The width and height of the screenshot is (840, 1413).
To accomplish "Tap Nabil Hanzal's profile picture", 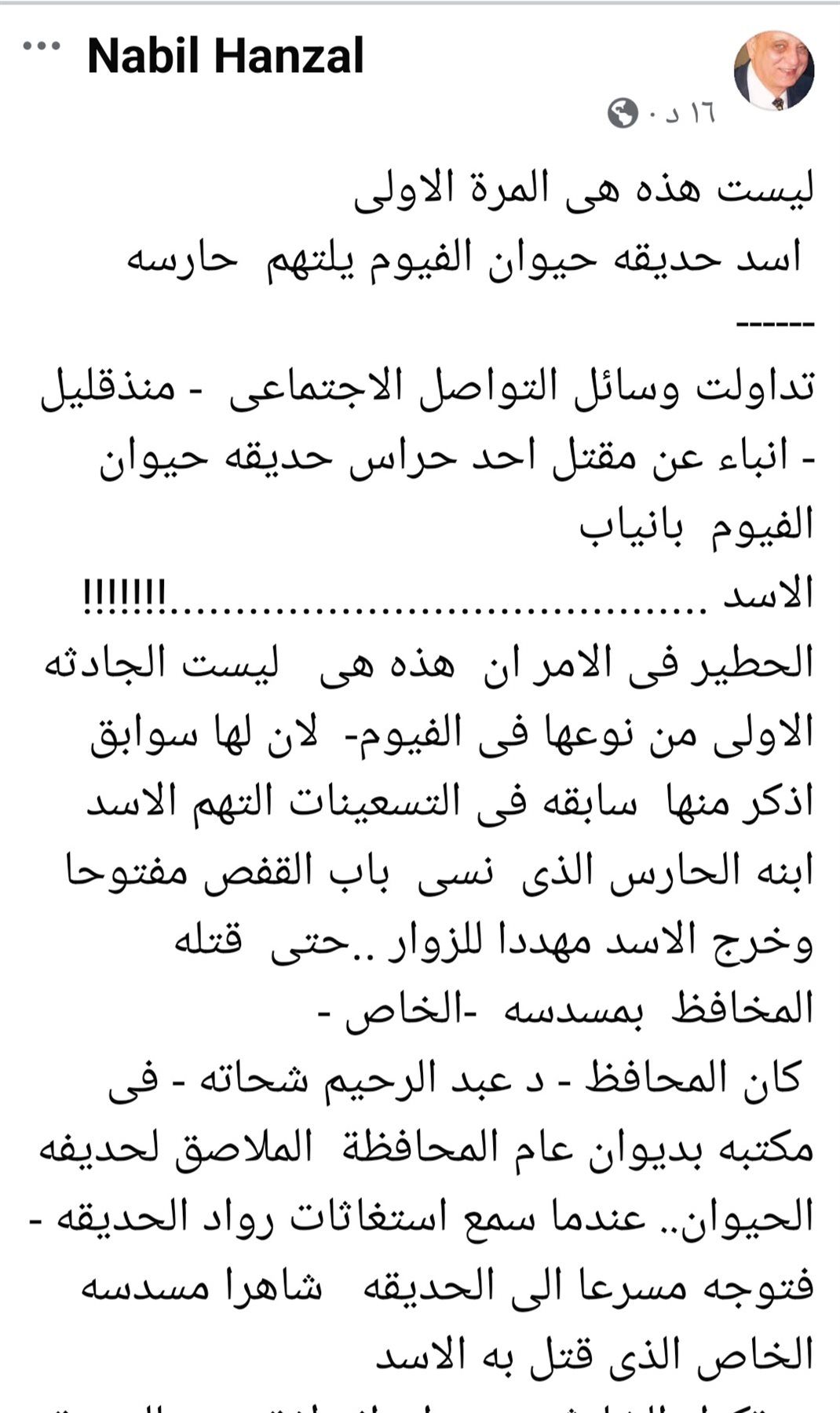I will (x=773, y=71).
